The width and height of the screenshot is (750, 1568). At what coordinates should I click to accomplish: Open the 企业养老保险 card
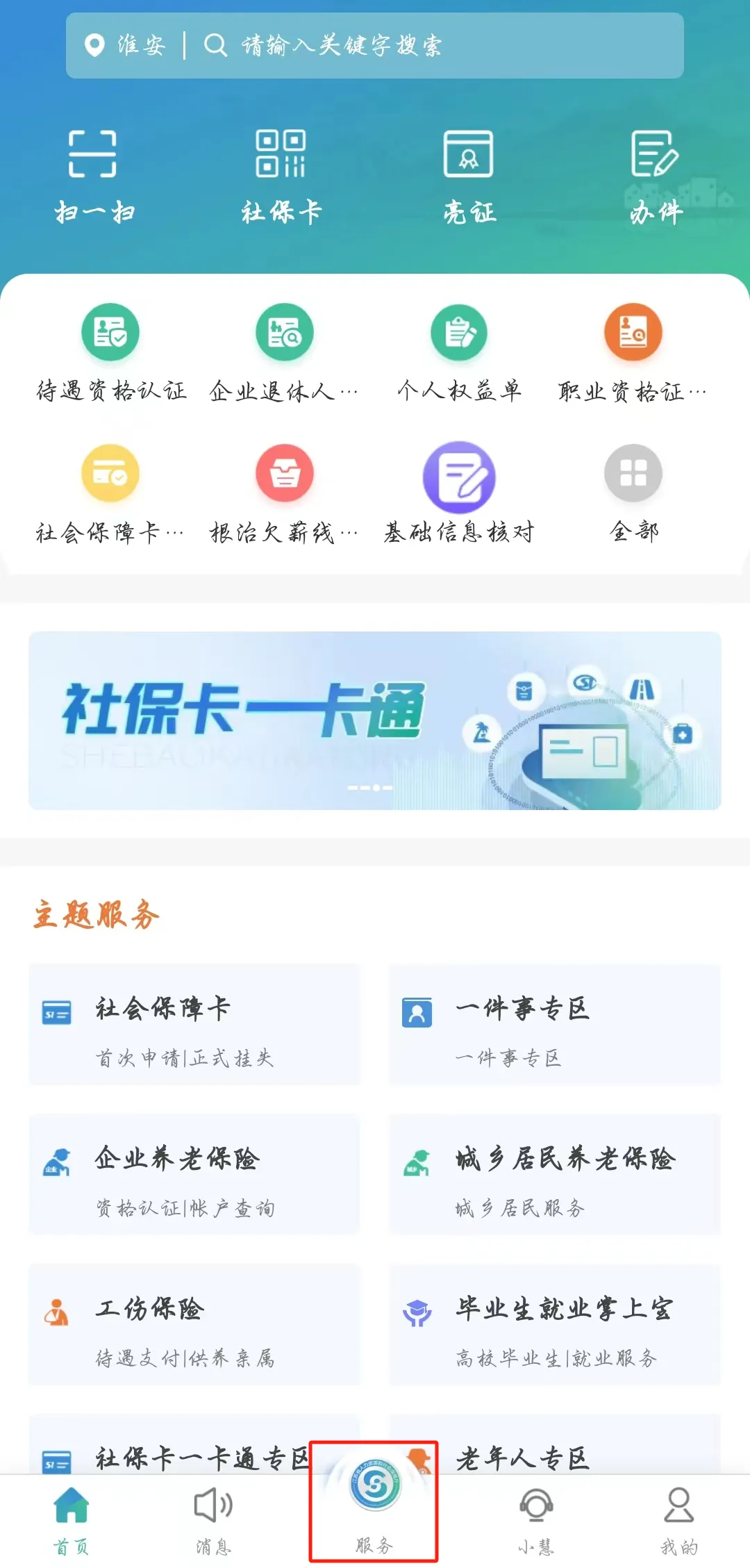194,1175
